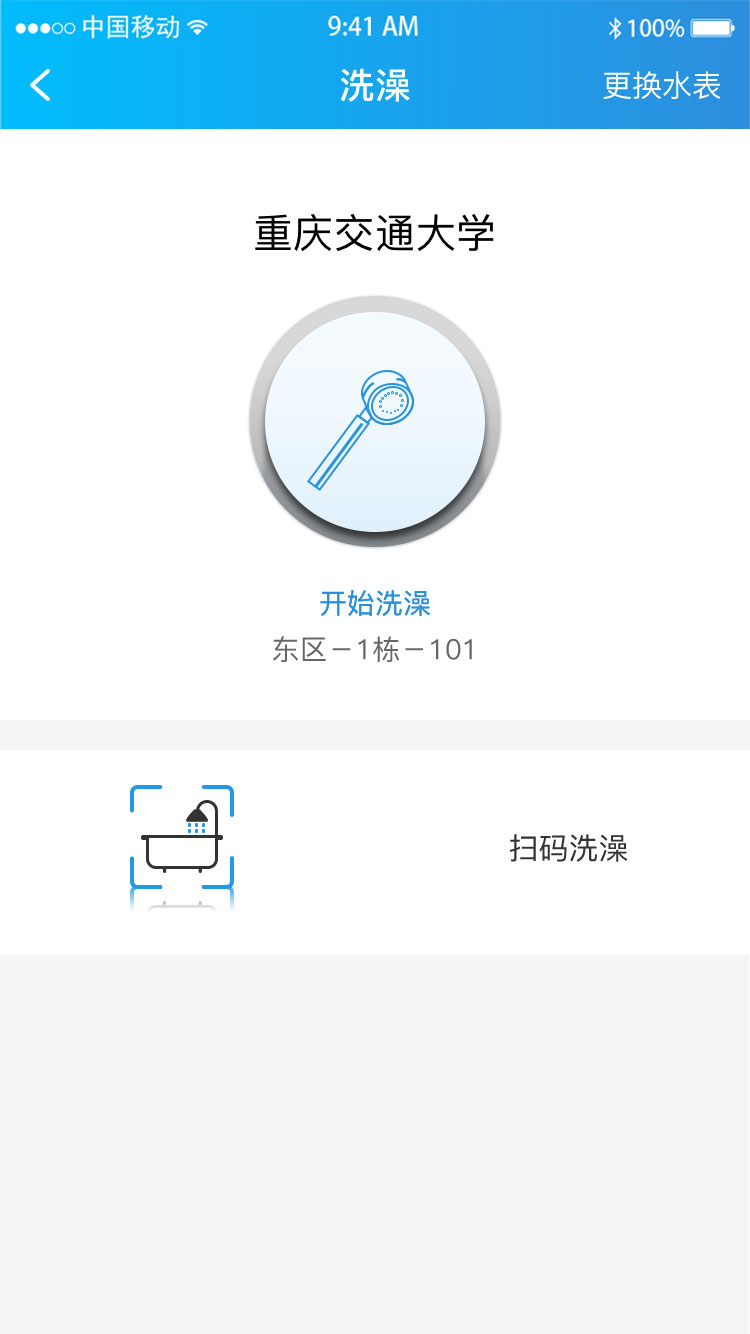
Task: Open 更换水表 to change the water meter
Action: [x=663, y=85]
